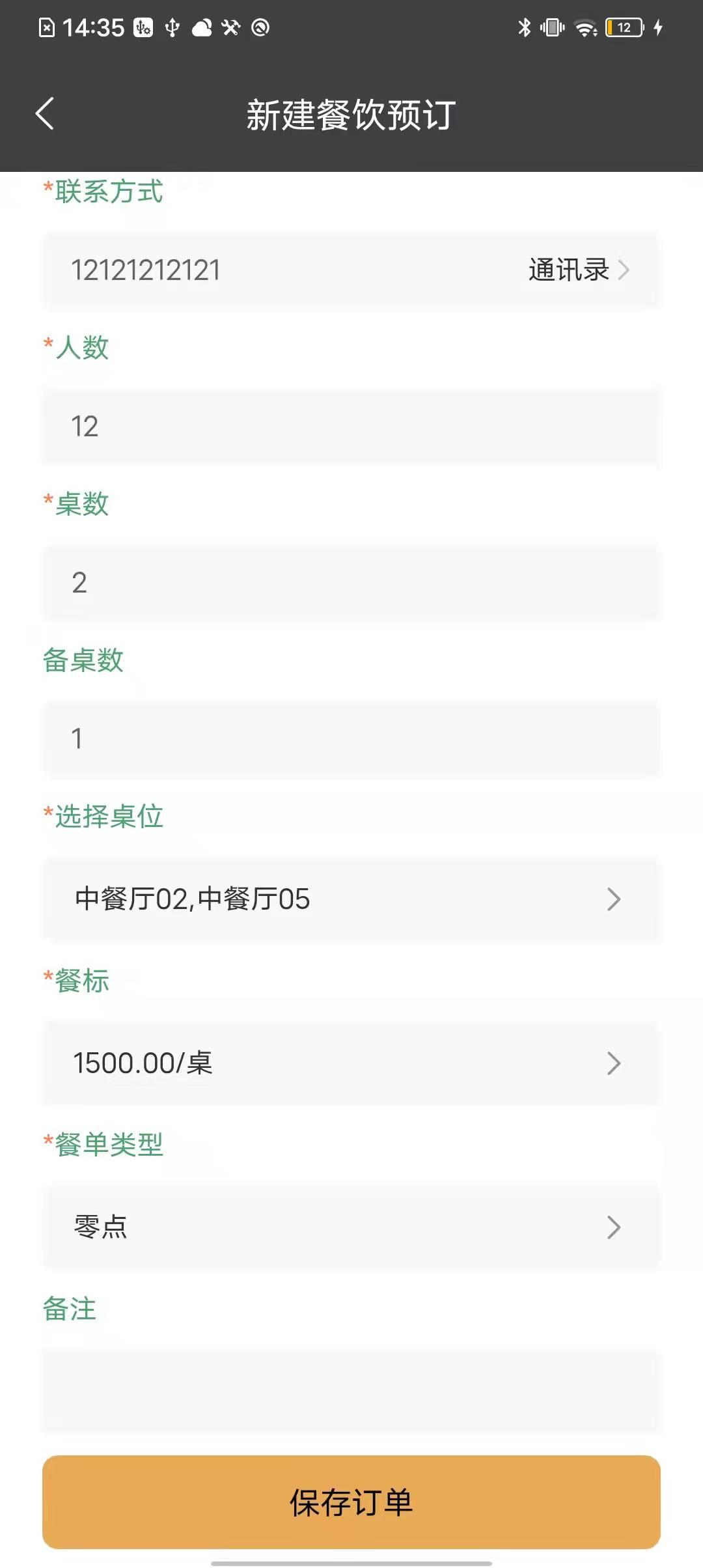
Task: Go back from 新建餐饮预订 page
Action: pos(44,114)
